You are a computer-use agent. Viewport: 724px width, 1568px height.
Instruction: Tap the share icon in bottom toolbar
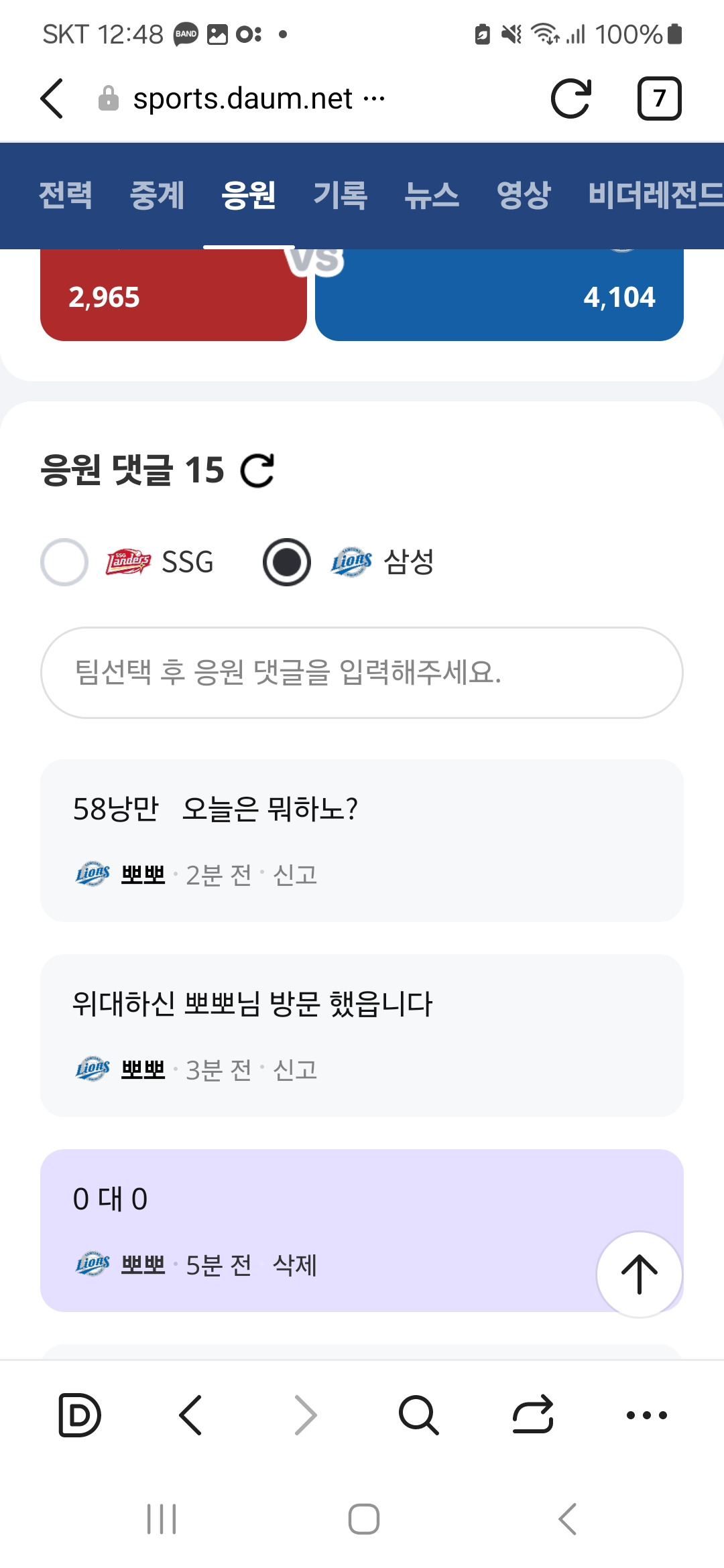[530, 1415]
